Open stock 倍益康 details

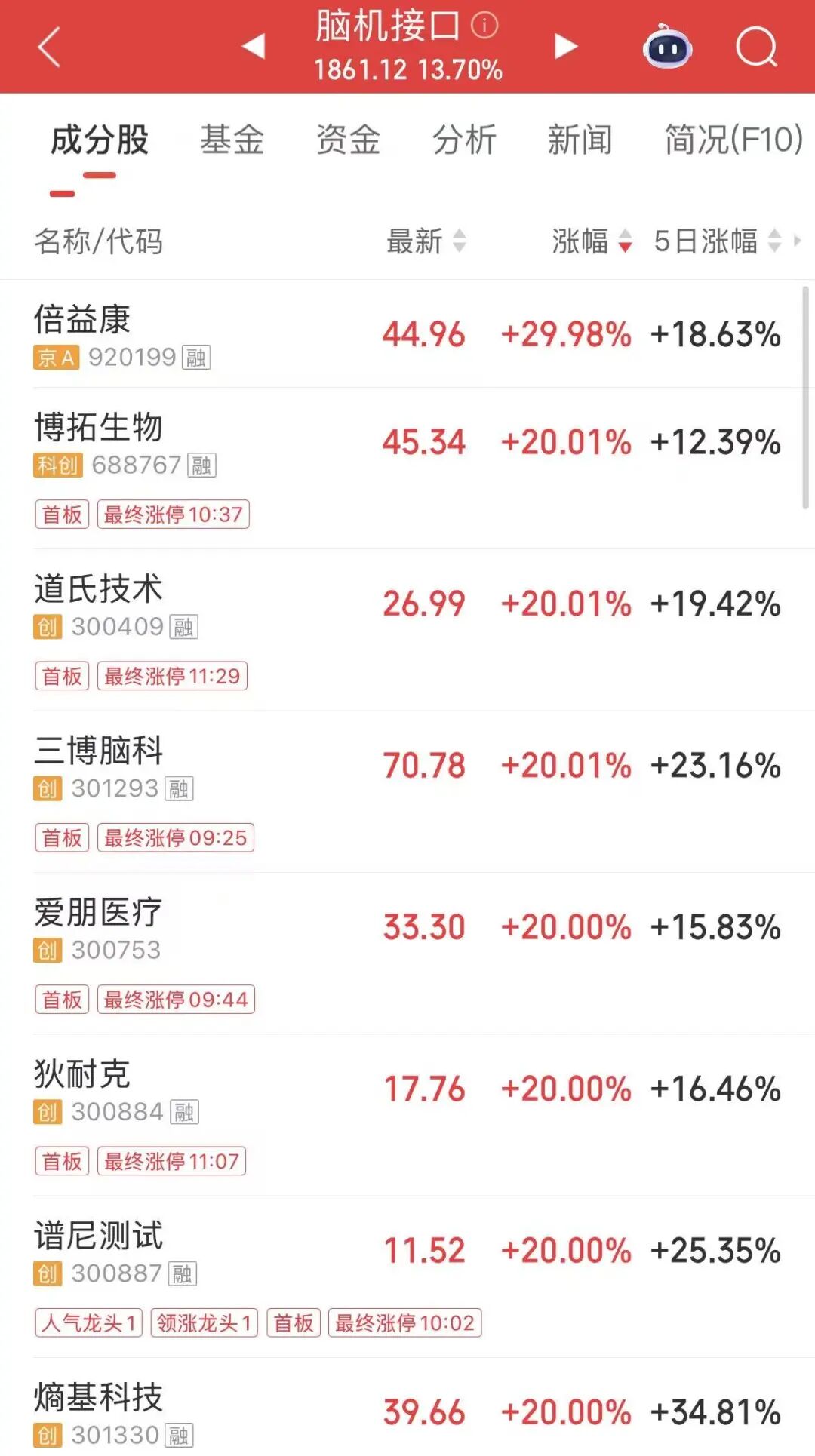83,320
